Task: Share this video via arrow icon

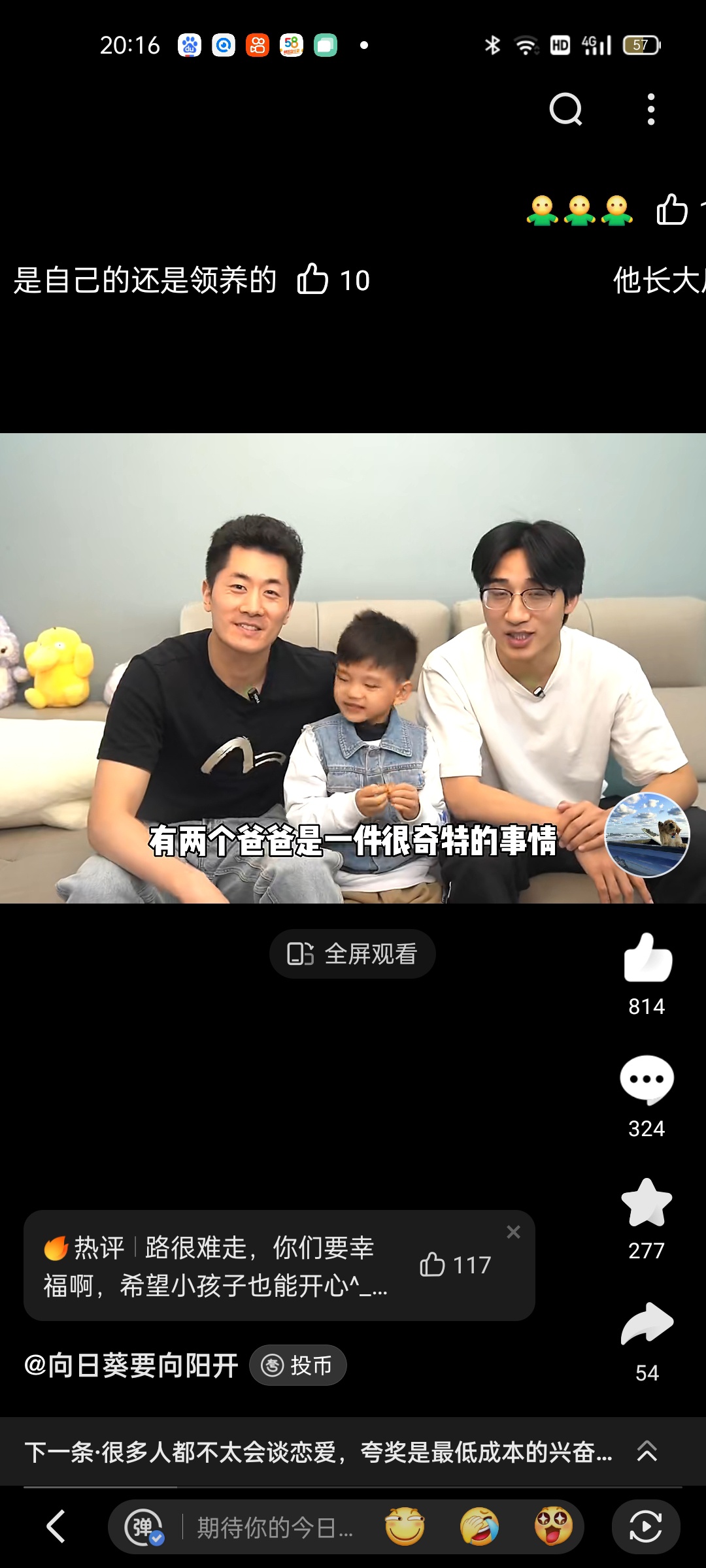Action: (647, 1325)
